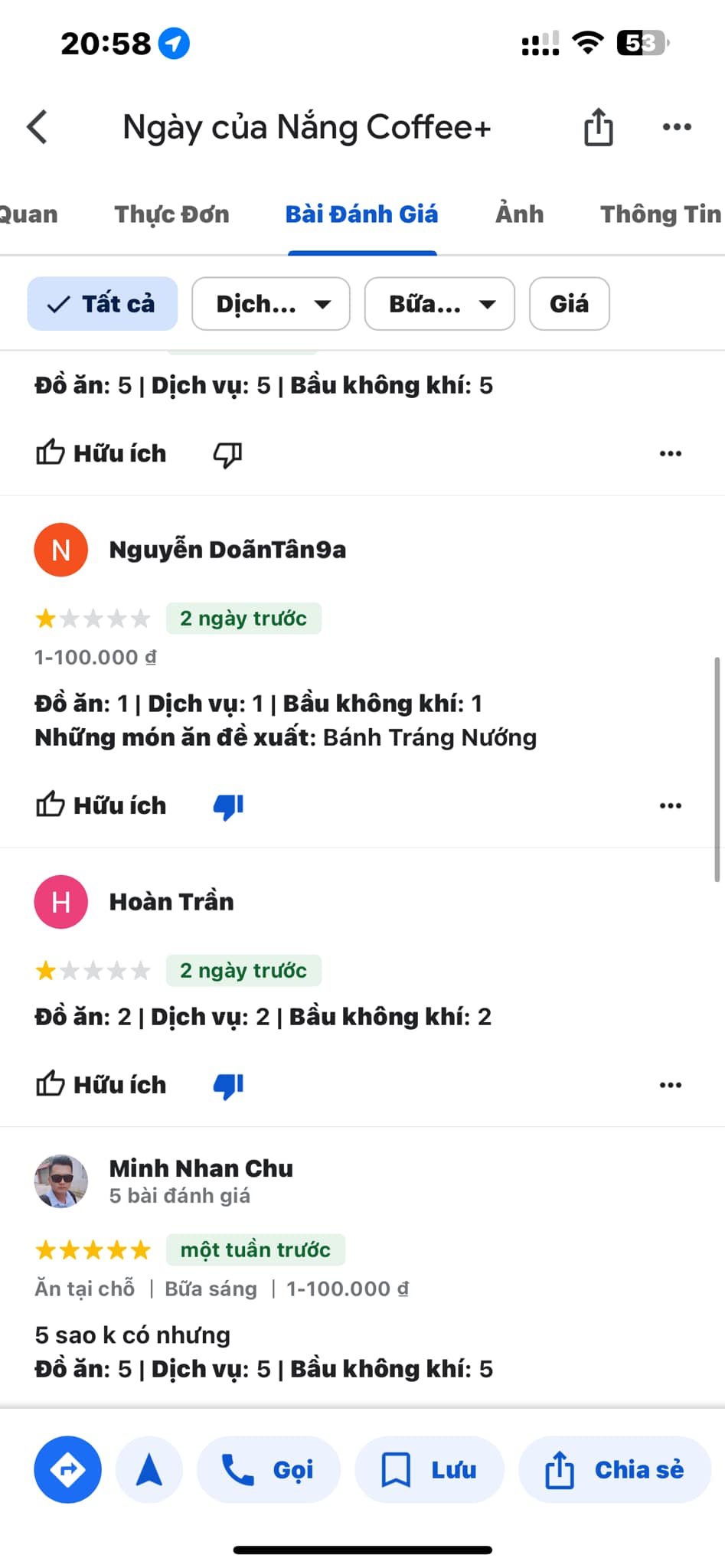Switch to the Ảnh tab
This screenshot has width=725, height=1568.
tap(519, 214)
